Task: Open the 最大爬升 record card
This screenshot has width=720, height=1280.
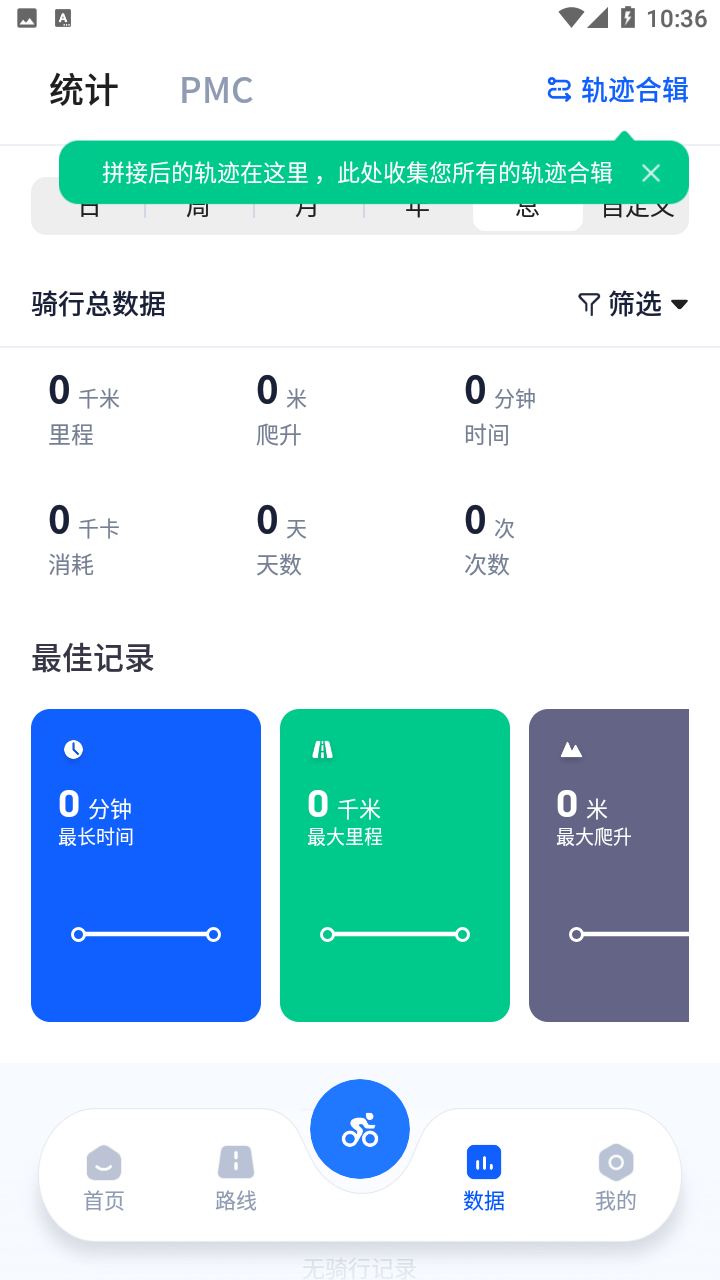Action: point(608,865)
